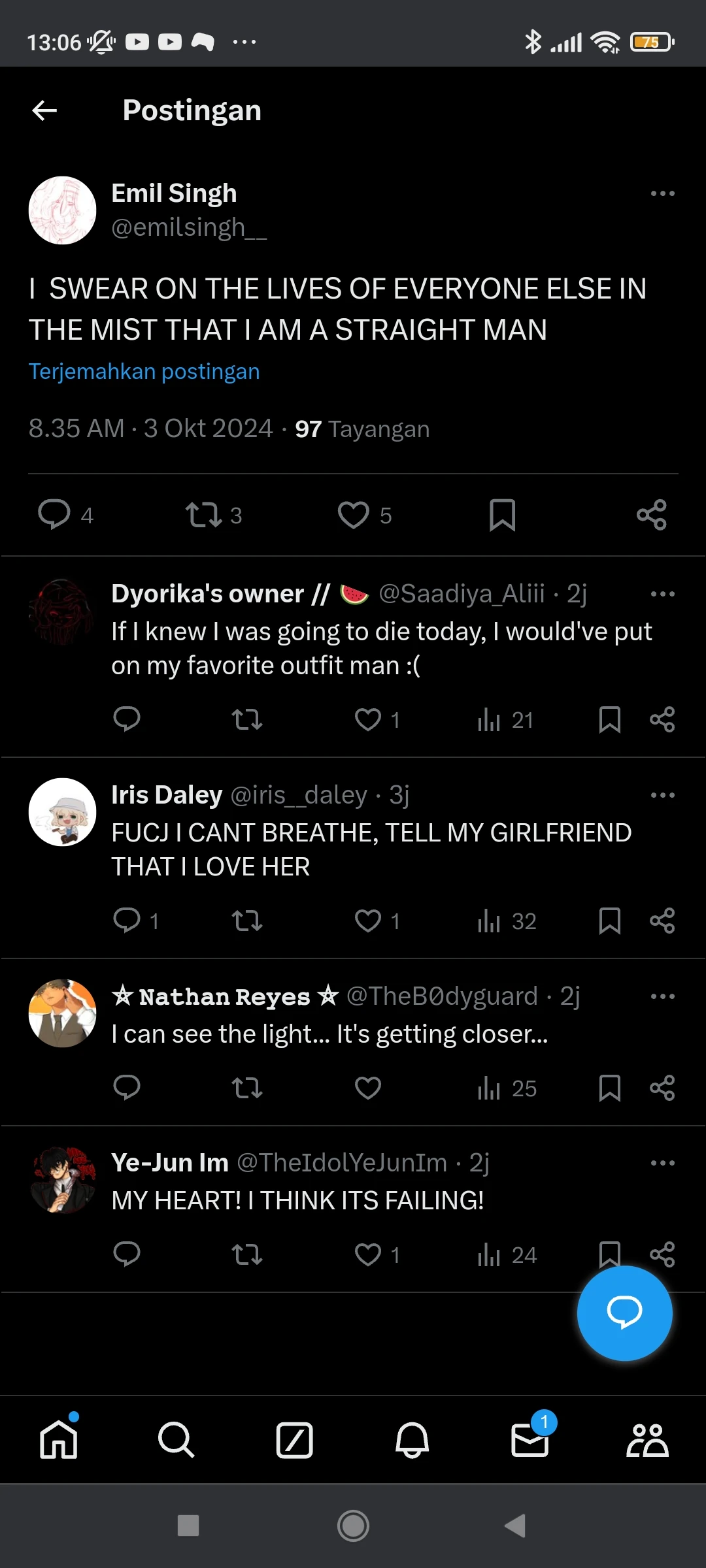Open the messages inbox tab
The image size is (706, 1568).
click(530, 1440)
